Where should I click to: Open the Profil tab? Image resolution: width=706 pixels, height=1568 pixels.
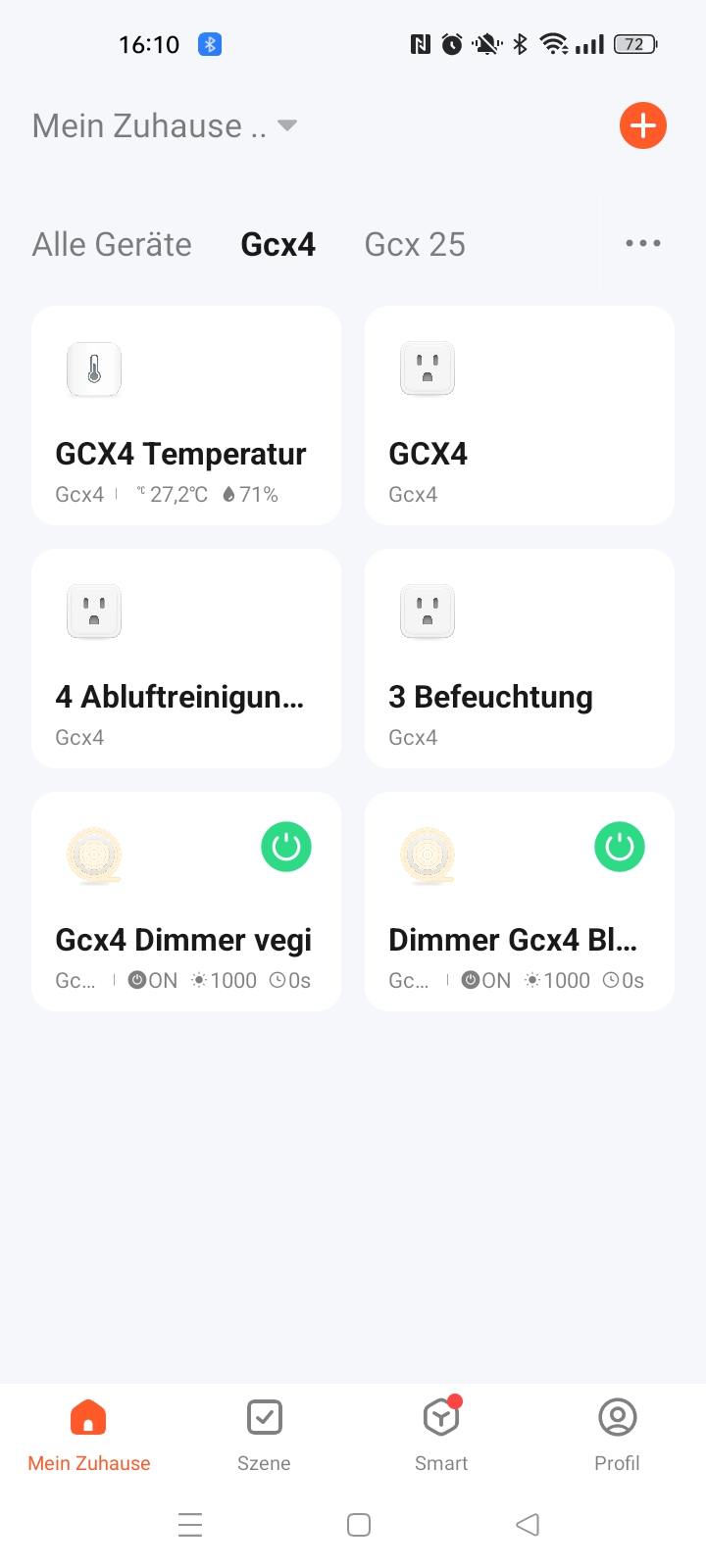tap(617, 1436)
